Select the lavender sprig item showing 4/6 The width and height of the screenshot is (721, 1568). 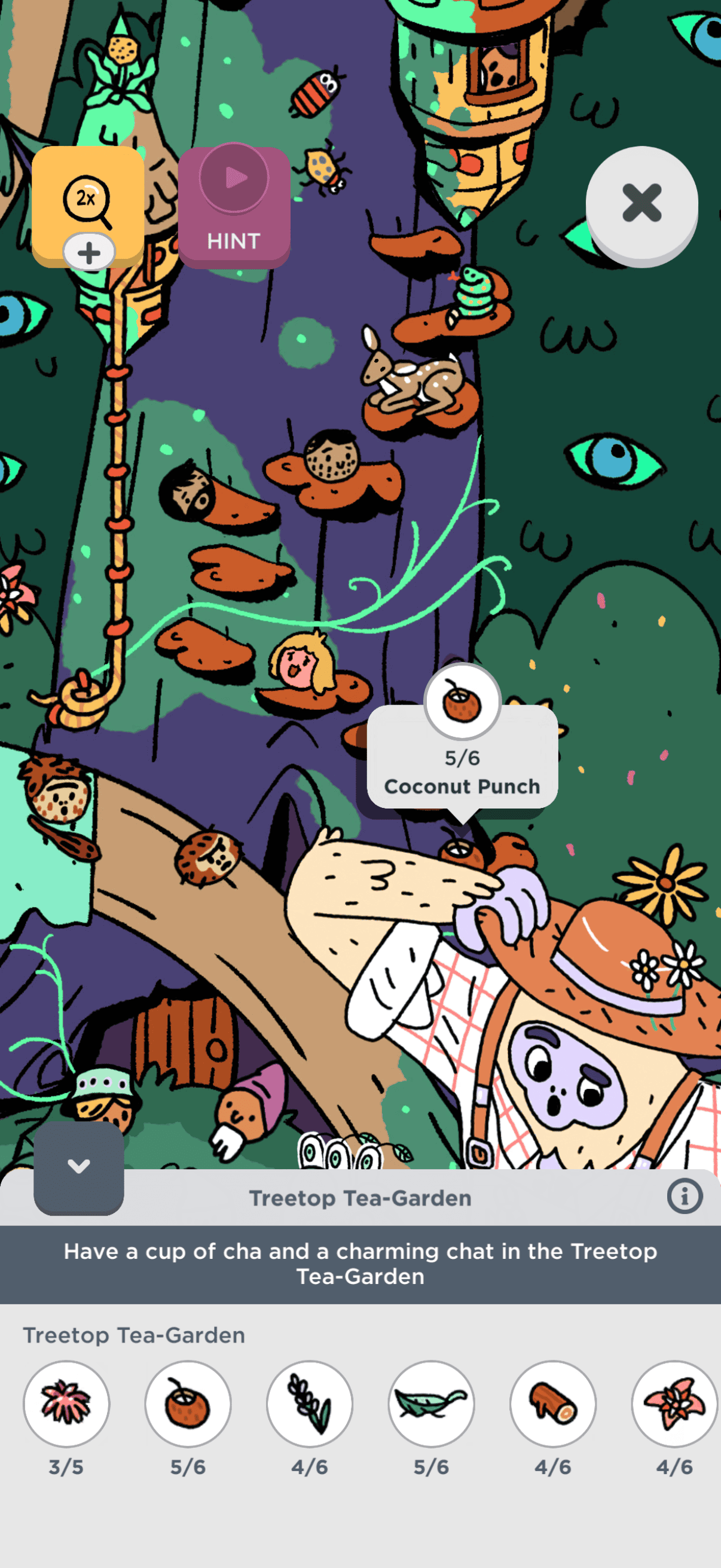[x=310, y=1403]
